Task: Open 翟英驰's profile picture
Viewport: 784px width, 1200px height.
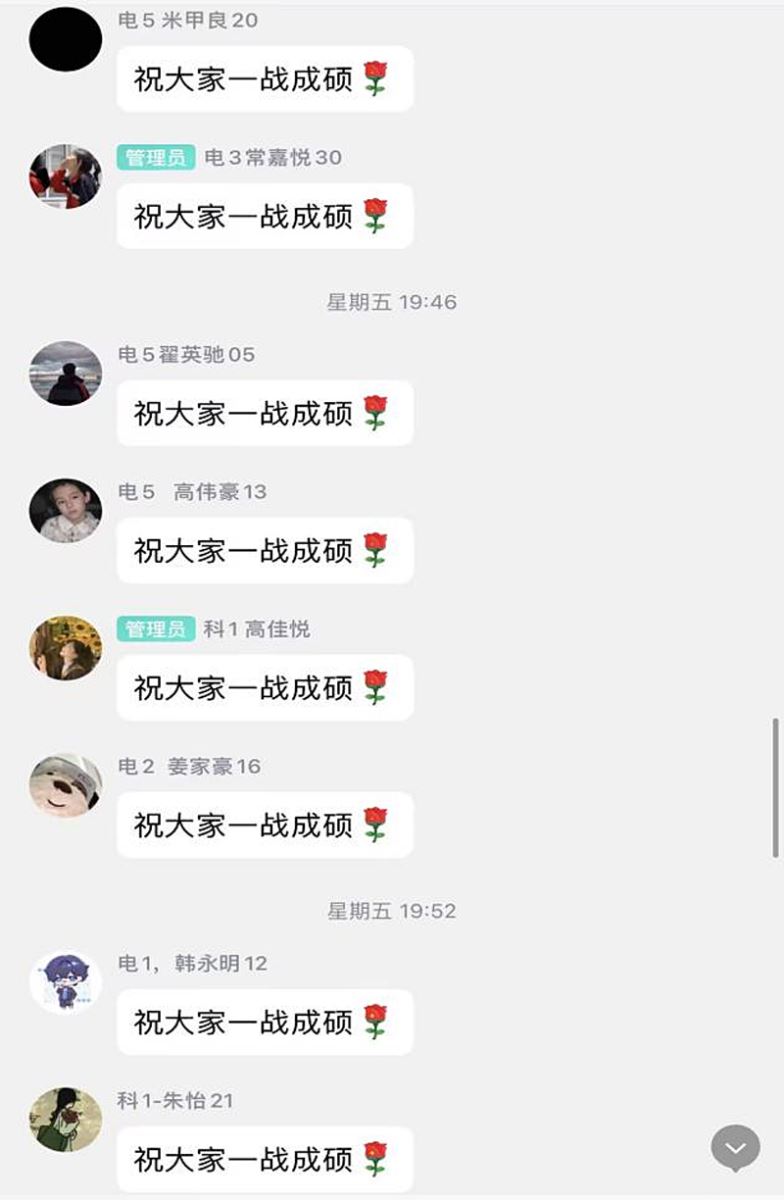Action: coord(65,374)
